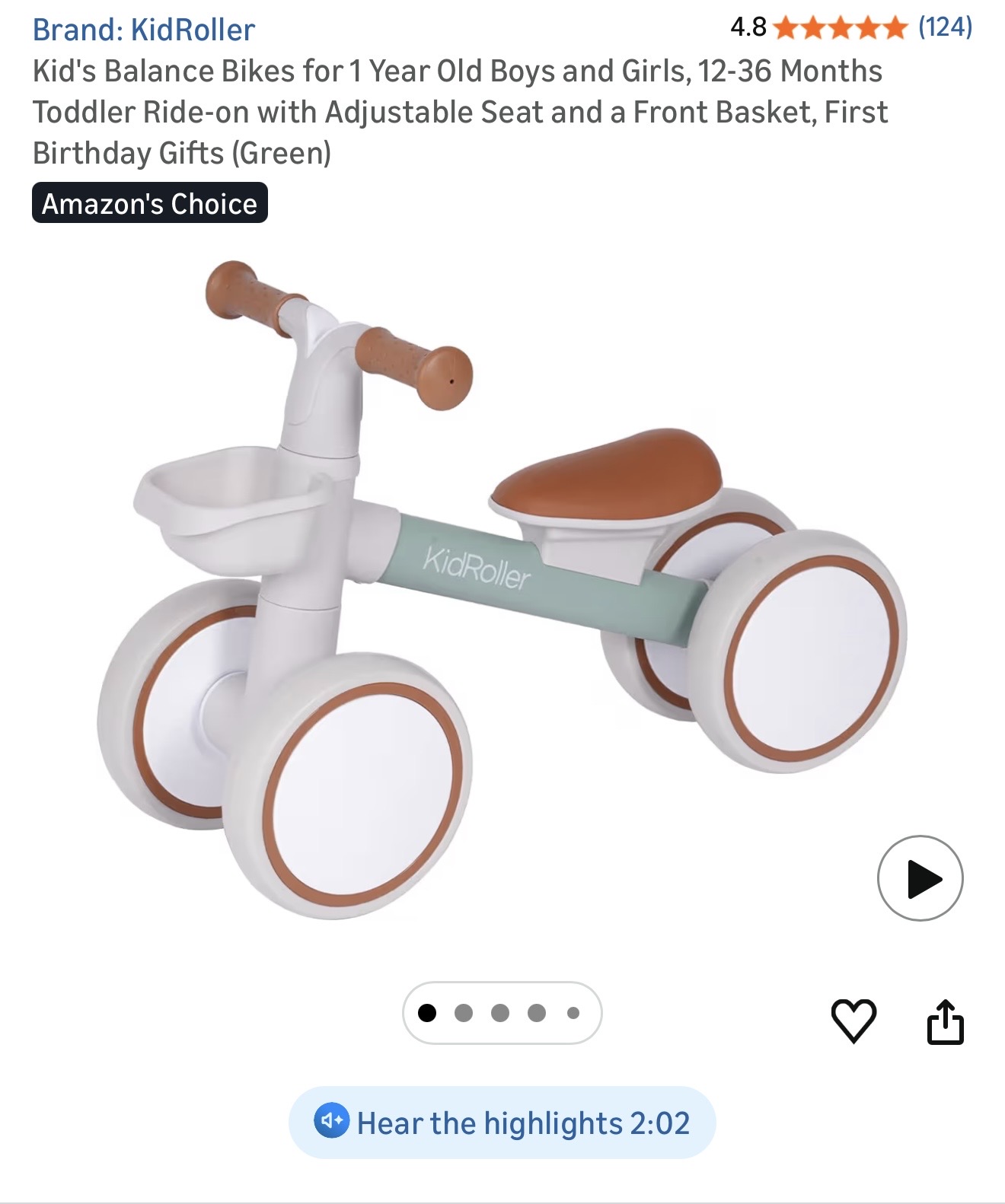Screen dimensions: 1005x1204
Task: View the 4.8 star customer ratings
Action: click(x=840, y=28)
